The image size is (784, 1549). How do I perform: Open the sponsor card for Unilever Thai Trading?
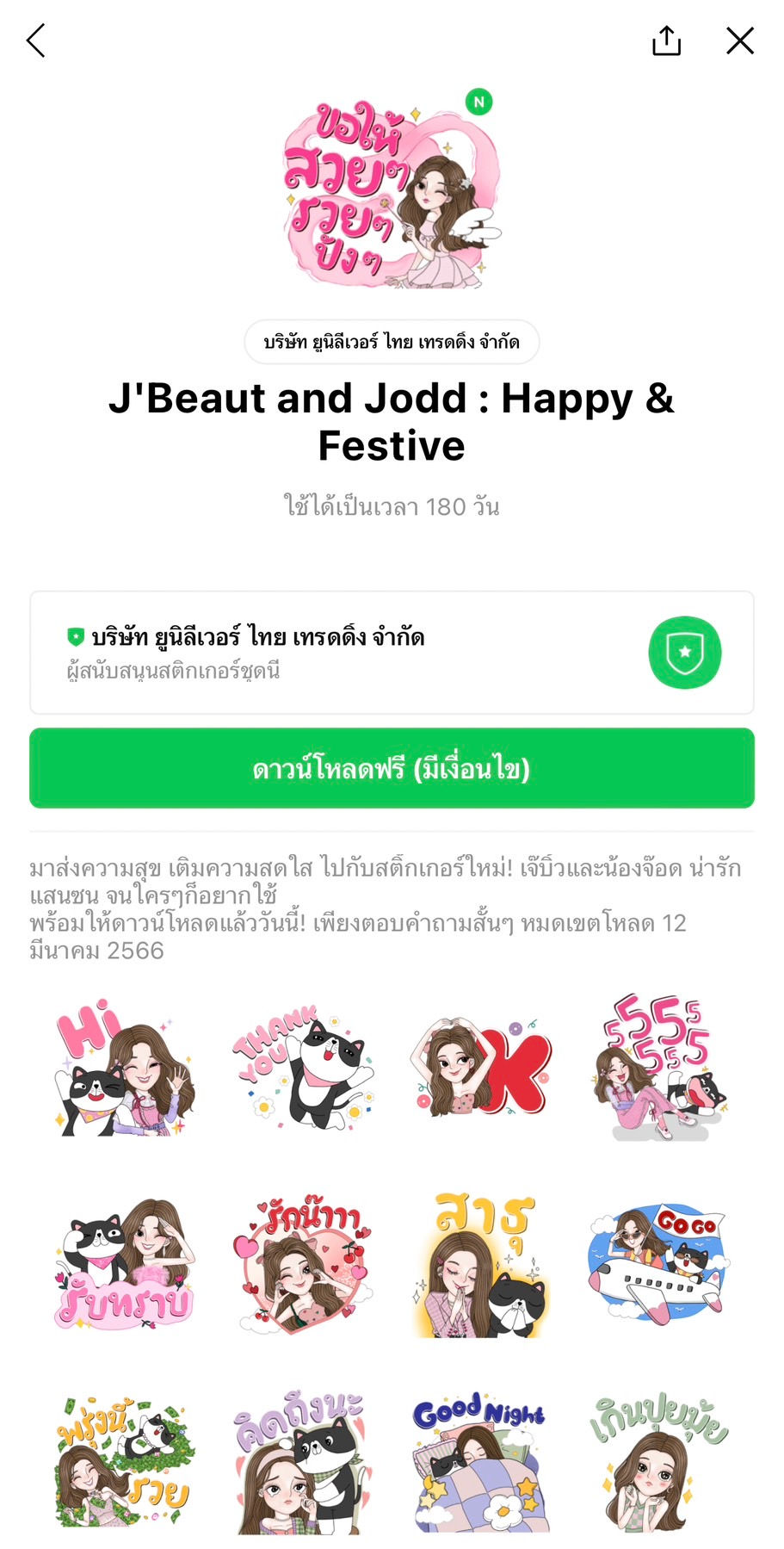pos(392,653)
